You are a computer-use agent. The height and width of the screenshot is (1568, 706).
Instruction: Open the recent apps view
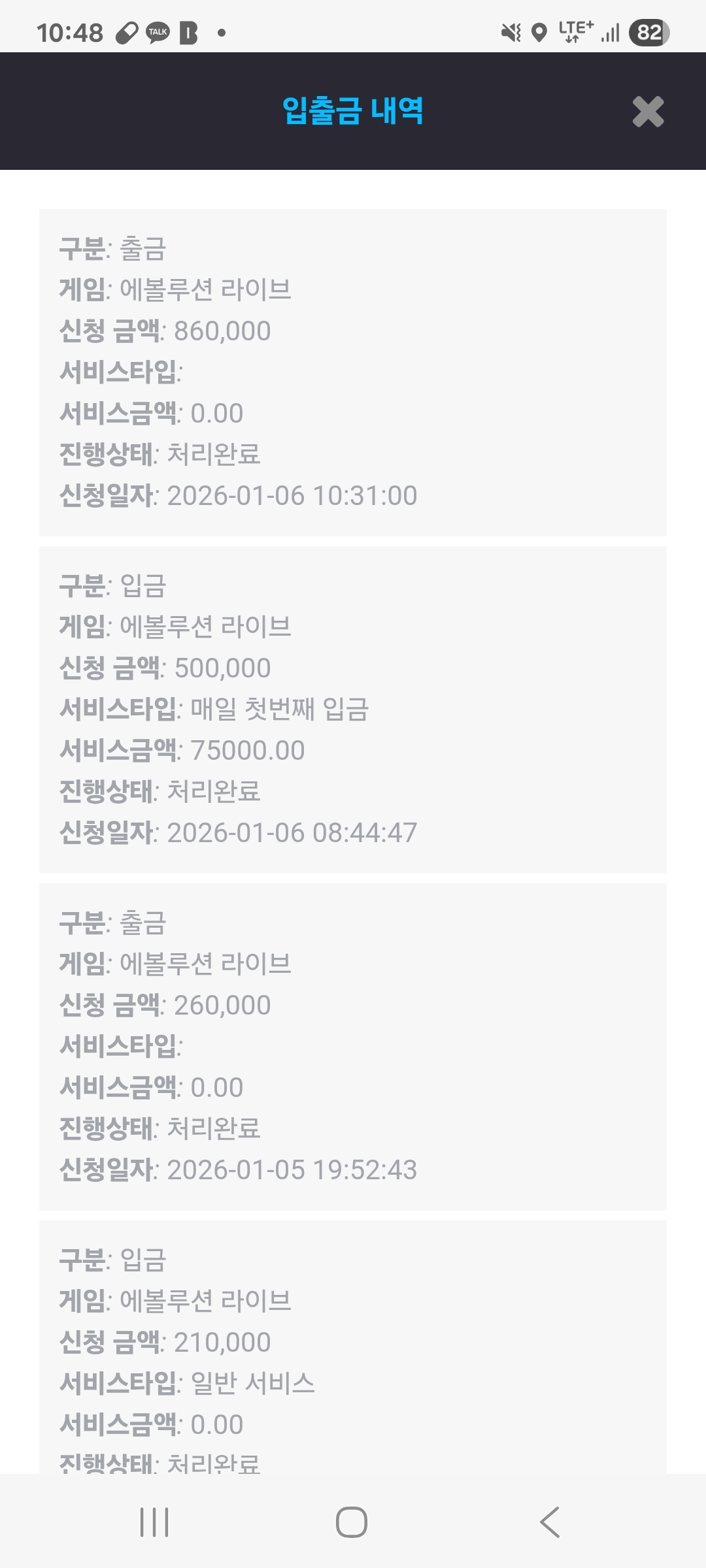[x=155, y=1522]
